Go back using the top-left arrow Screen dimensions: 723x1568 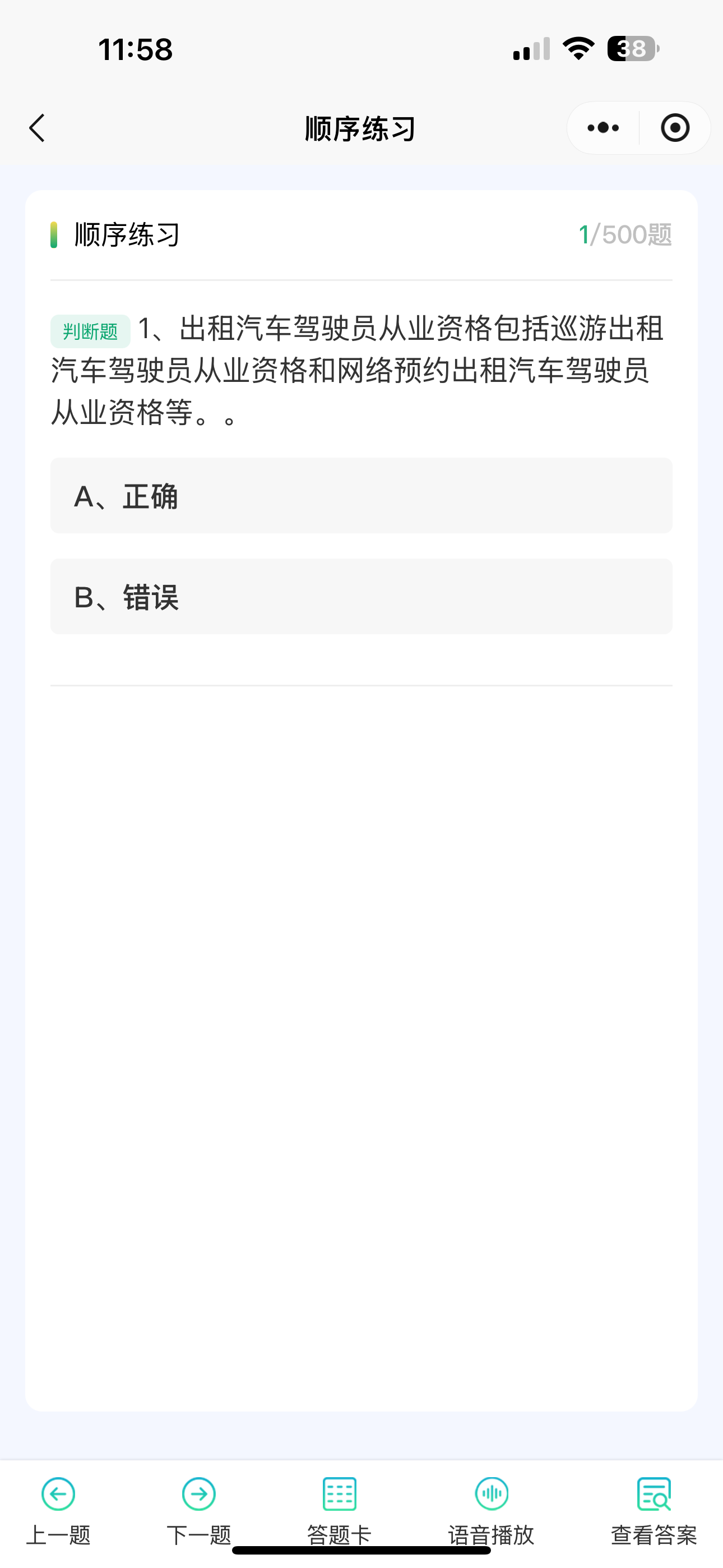coord(37,128)
